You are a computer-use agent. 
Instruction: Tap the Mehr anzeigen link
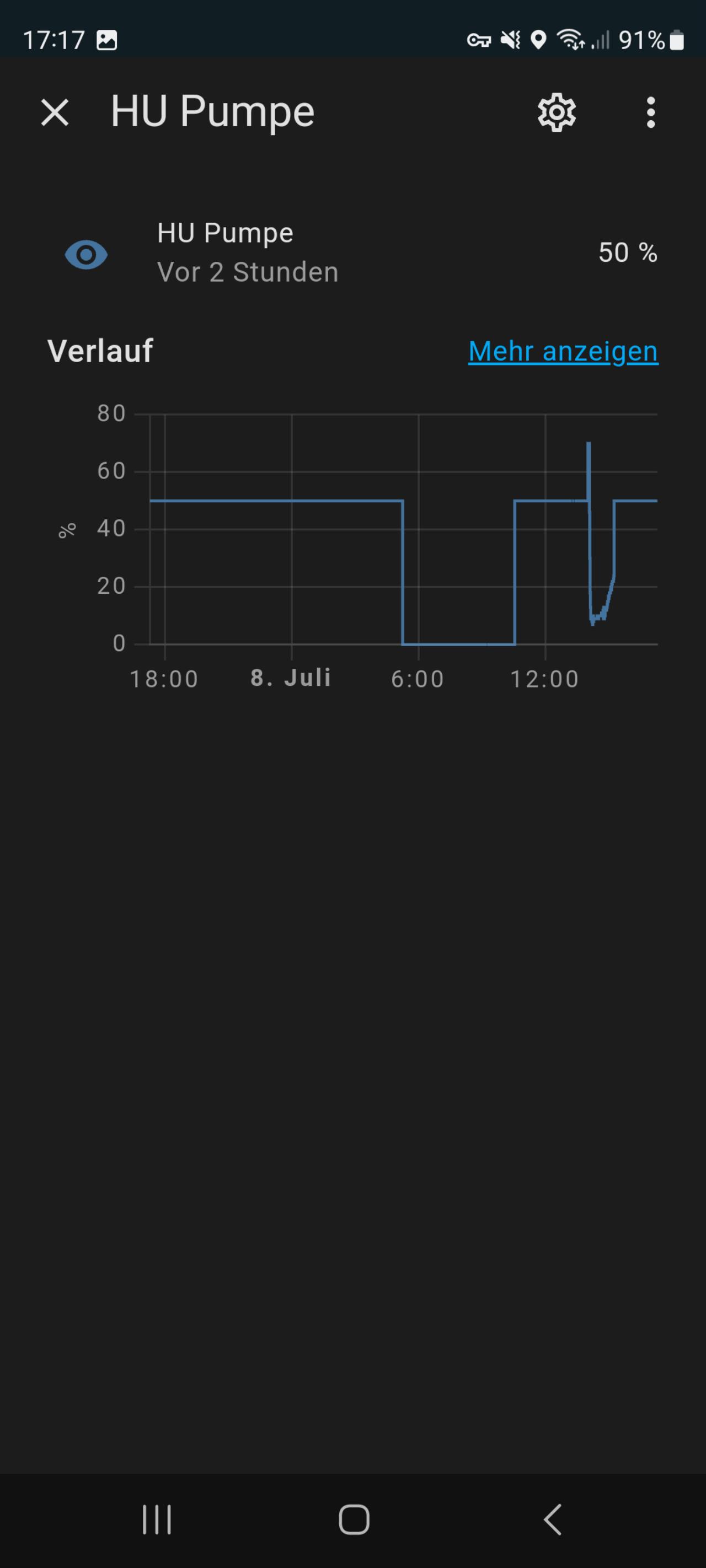(x=563, y=351)
